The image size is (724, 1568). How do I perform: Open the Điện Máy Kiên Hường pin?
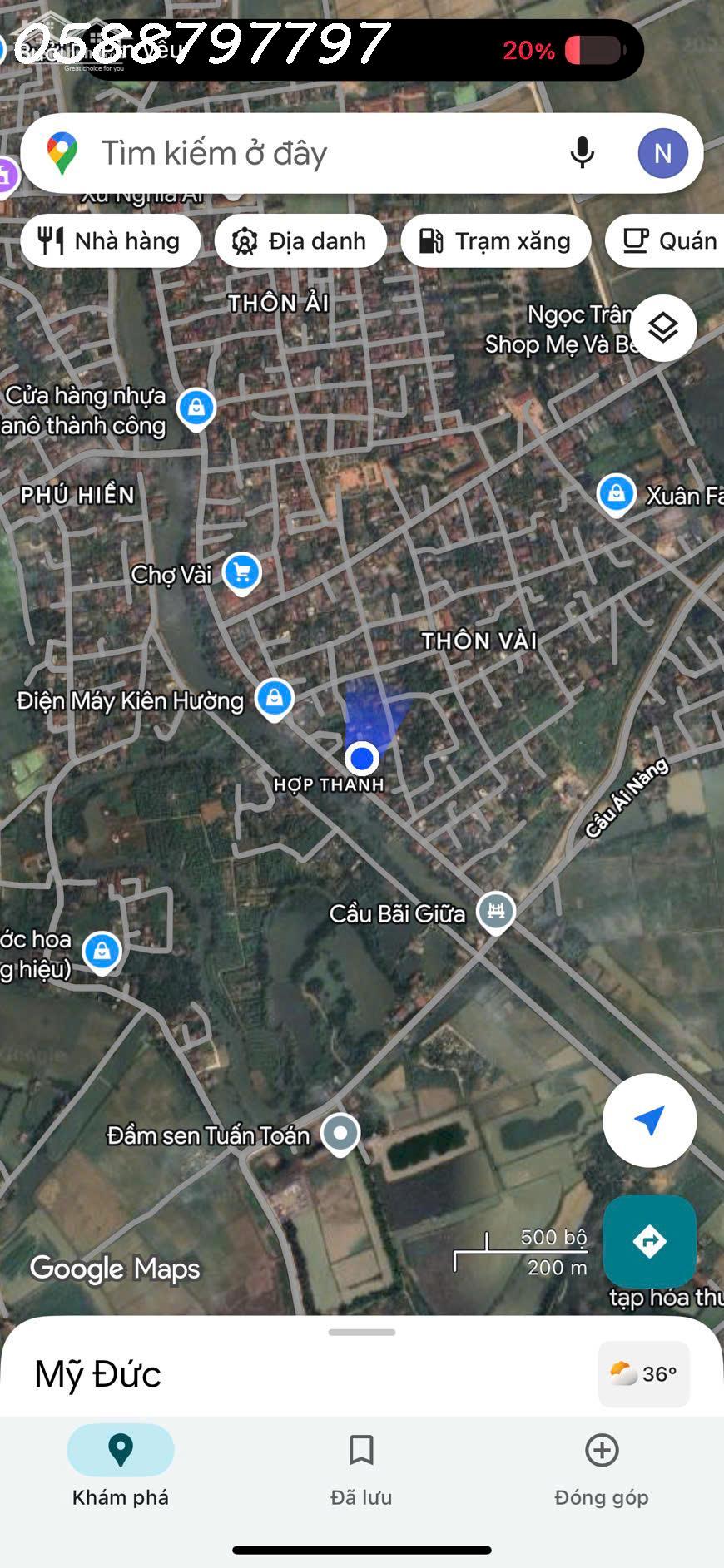click(x=274, y=699)
